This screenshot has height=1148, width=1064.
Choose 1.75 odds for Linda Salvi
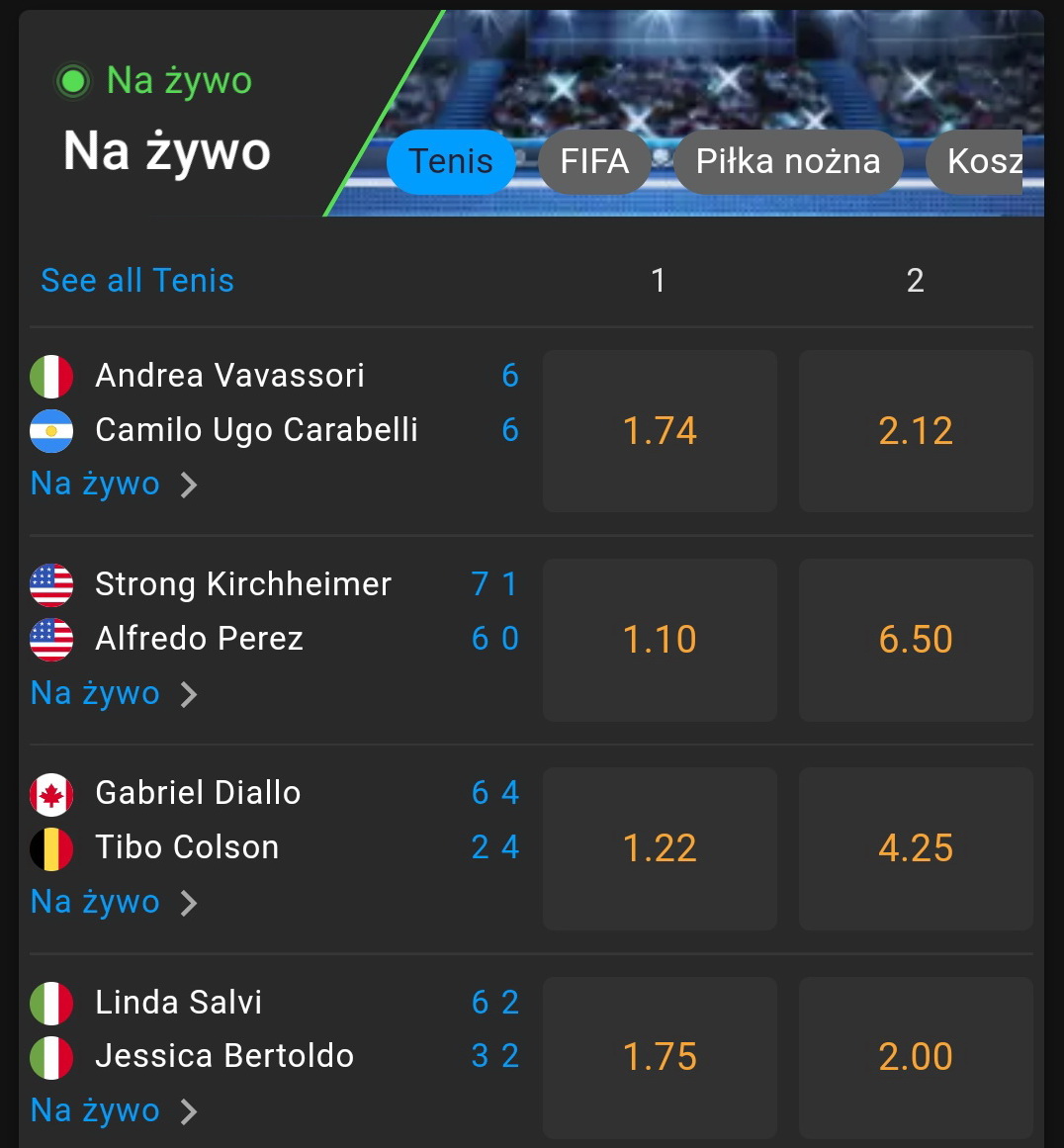(660, 1057)
